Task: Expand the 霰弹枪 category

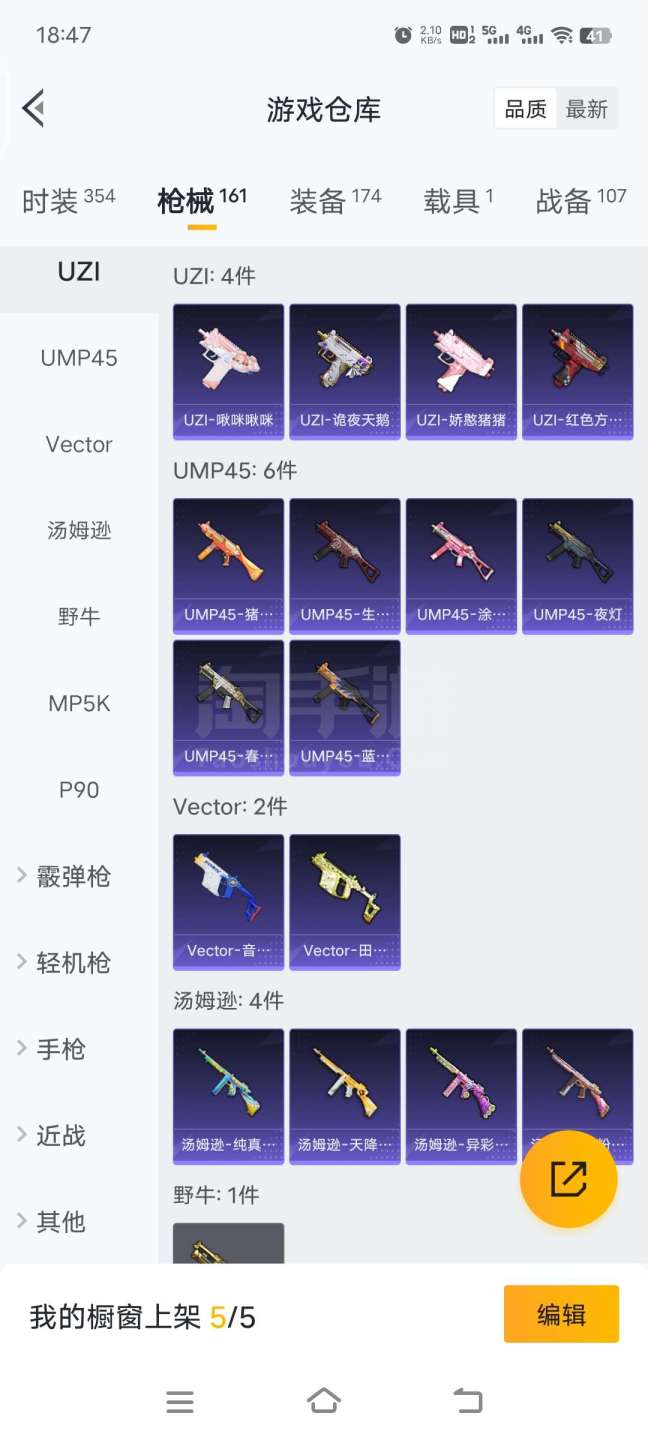Action: pyautogui.click(x=72, y=876)
